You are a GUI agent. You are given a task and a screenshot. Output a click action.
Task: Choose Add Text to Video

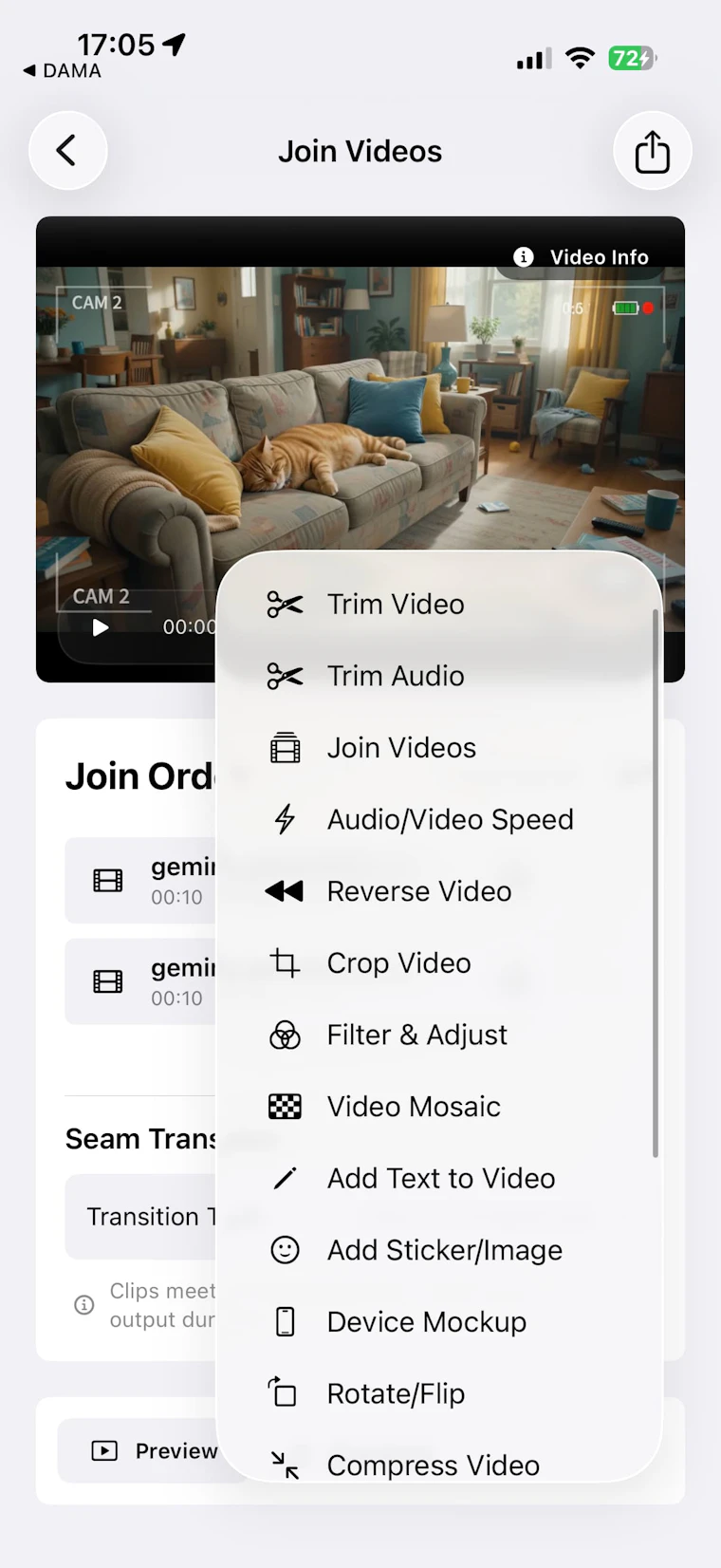point(438,1178)
